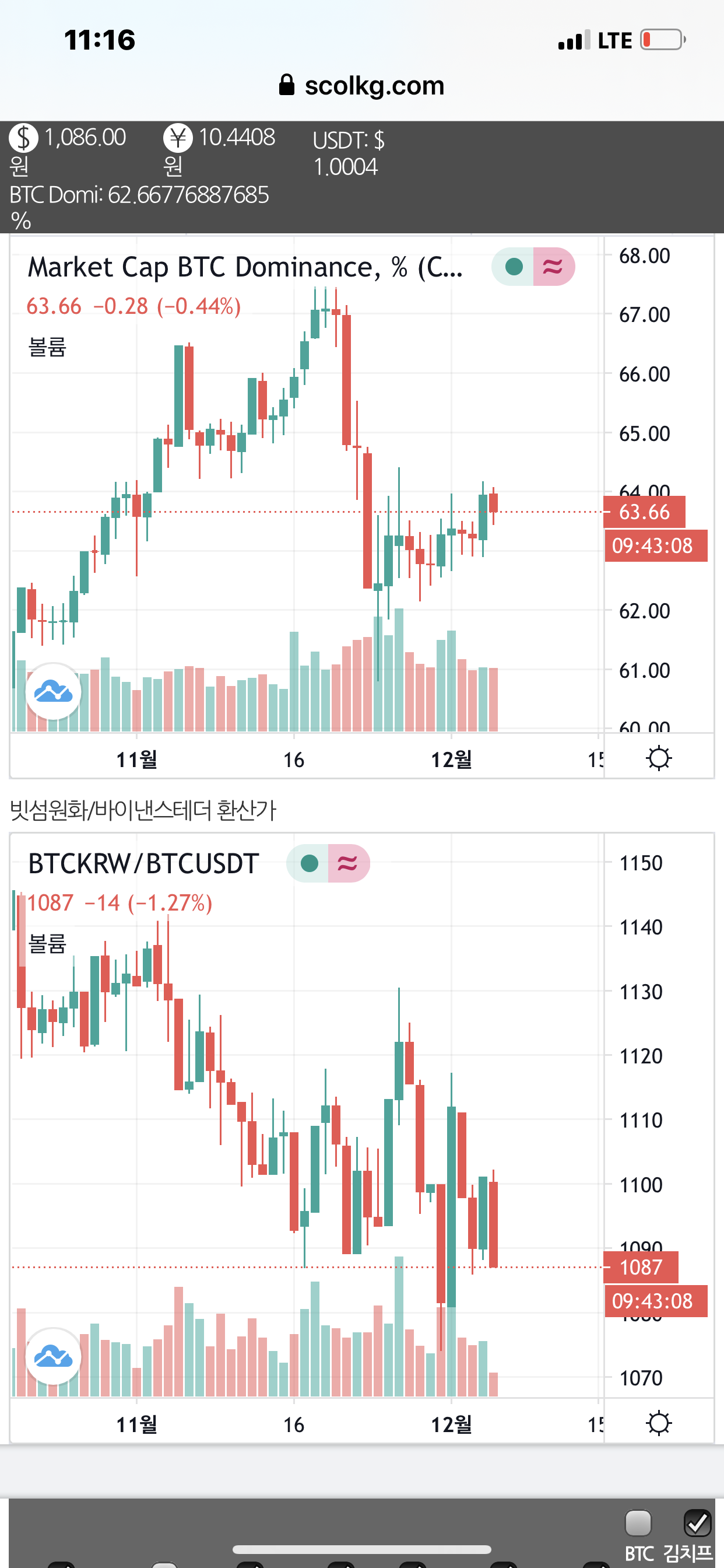724x1568 pixels.
Task: Open chart settings on BTCKRW/BTCUSDT chart
Action: (x=658, y=1423)
